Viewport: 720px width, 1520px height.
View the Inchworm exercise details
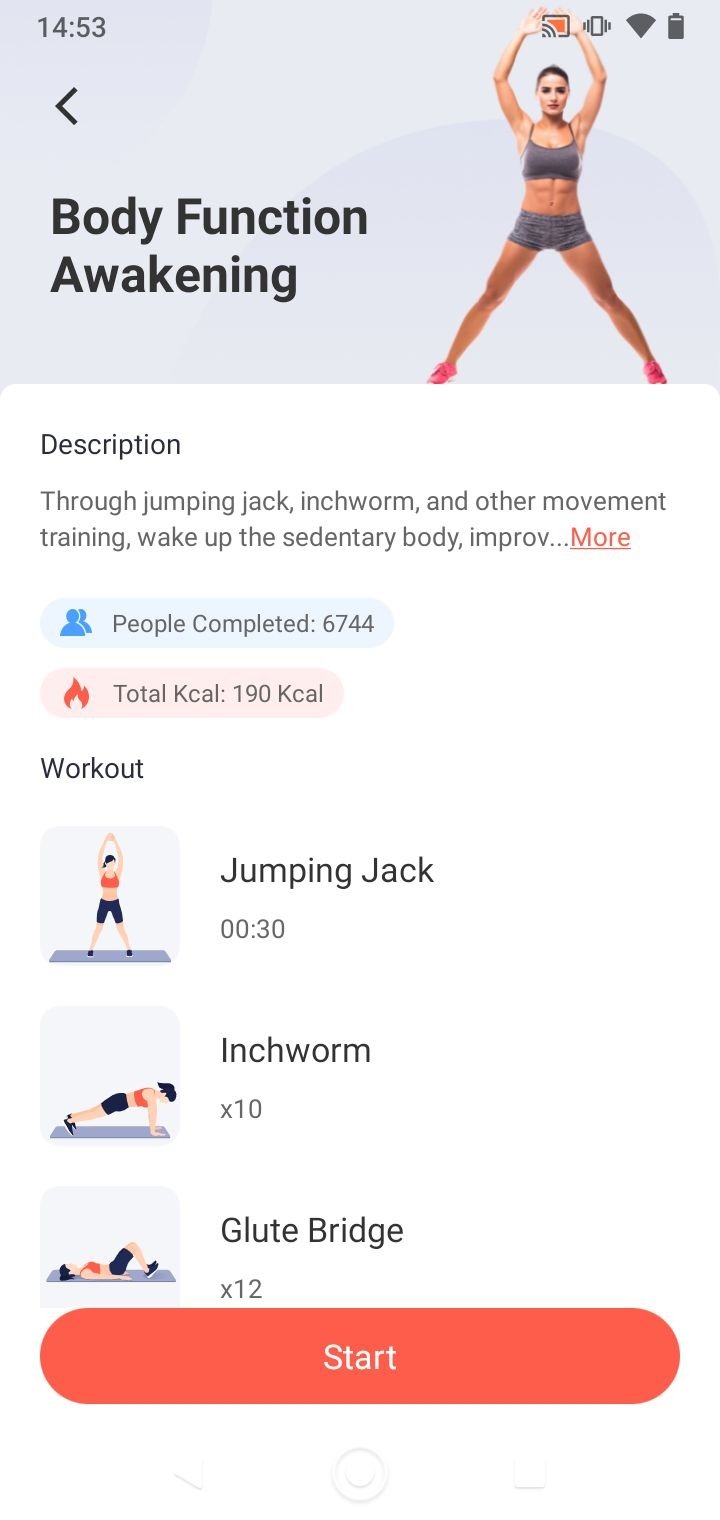pyautogui.click(x=360, y=1076)
